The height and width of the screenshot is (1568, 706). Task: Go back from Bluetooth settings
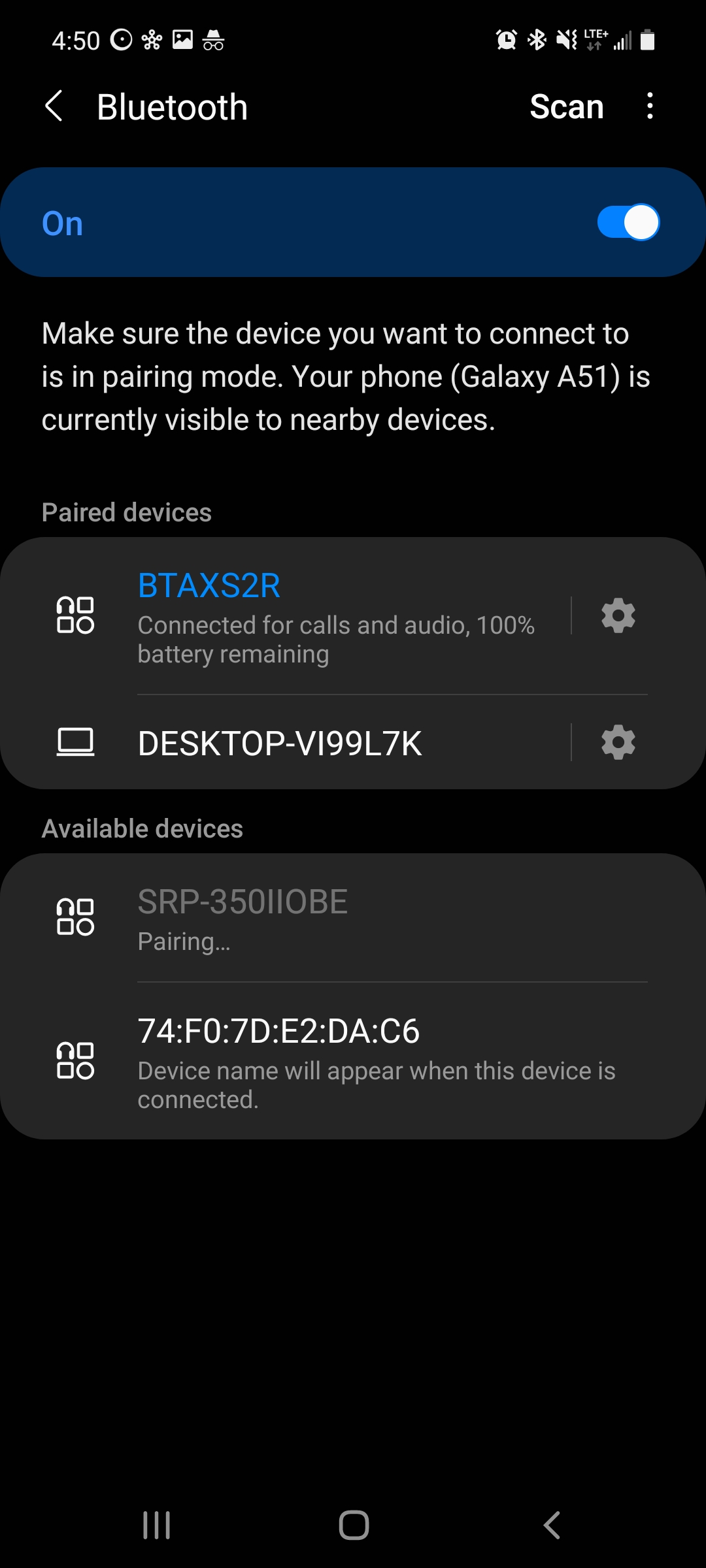[54, 106]
